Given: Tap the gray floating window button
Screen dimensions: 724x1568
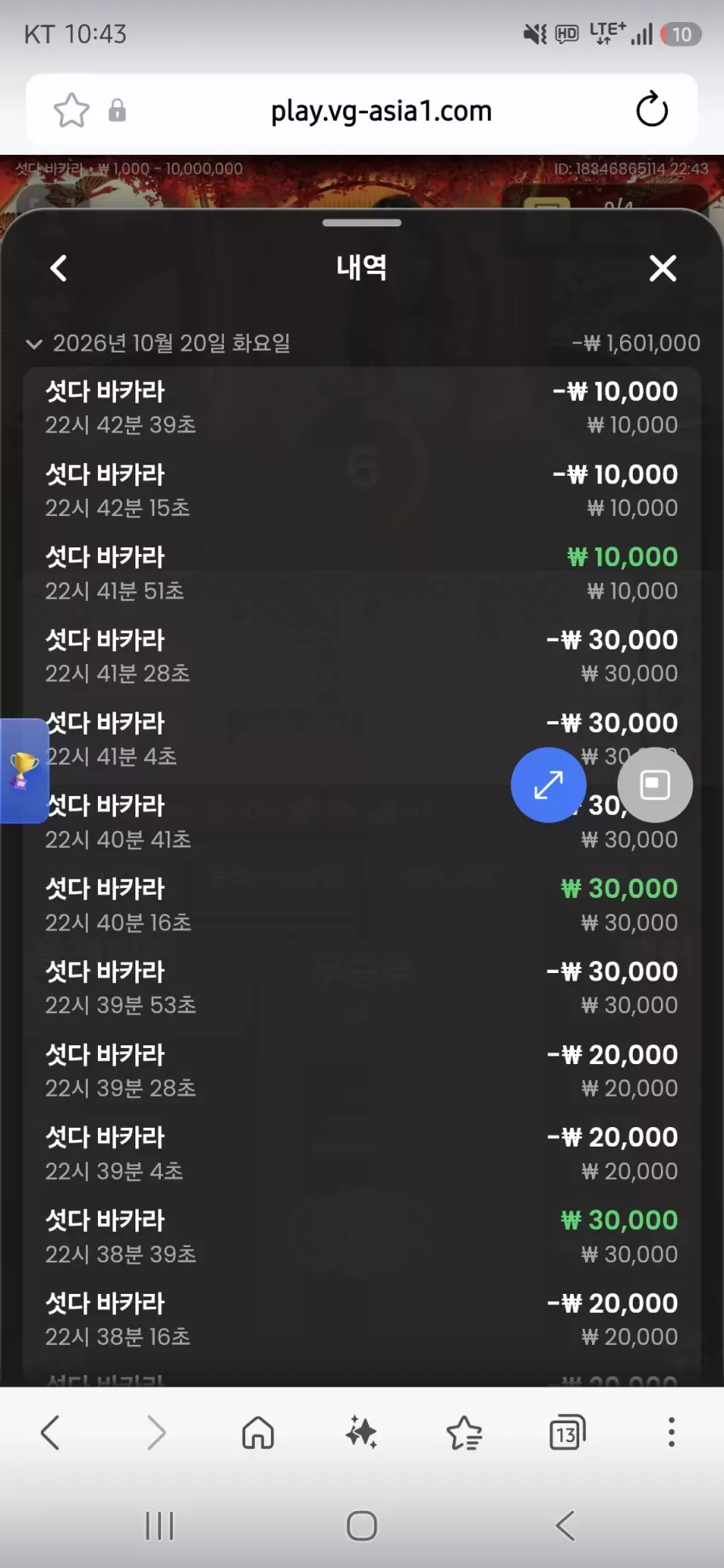Looking at the screenshot, I should coord(655,785).
